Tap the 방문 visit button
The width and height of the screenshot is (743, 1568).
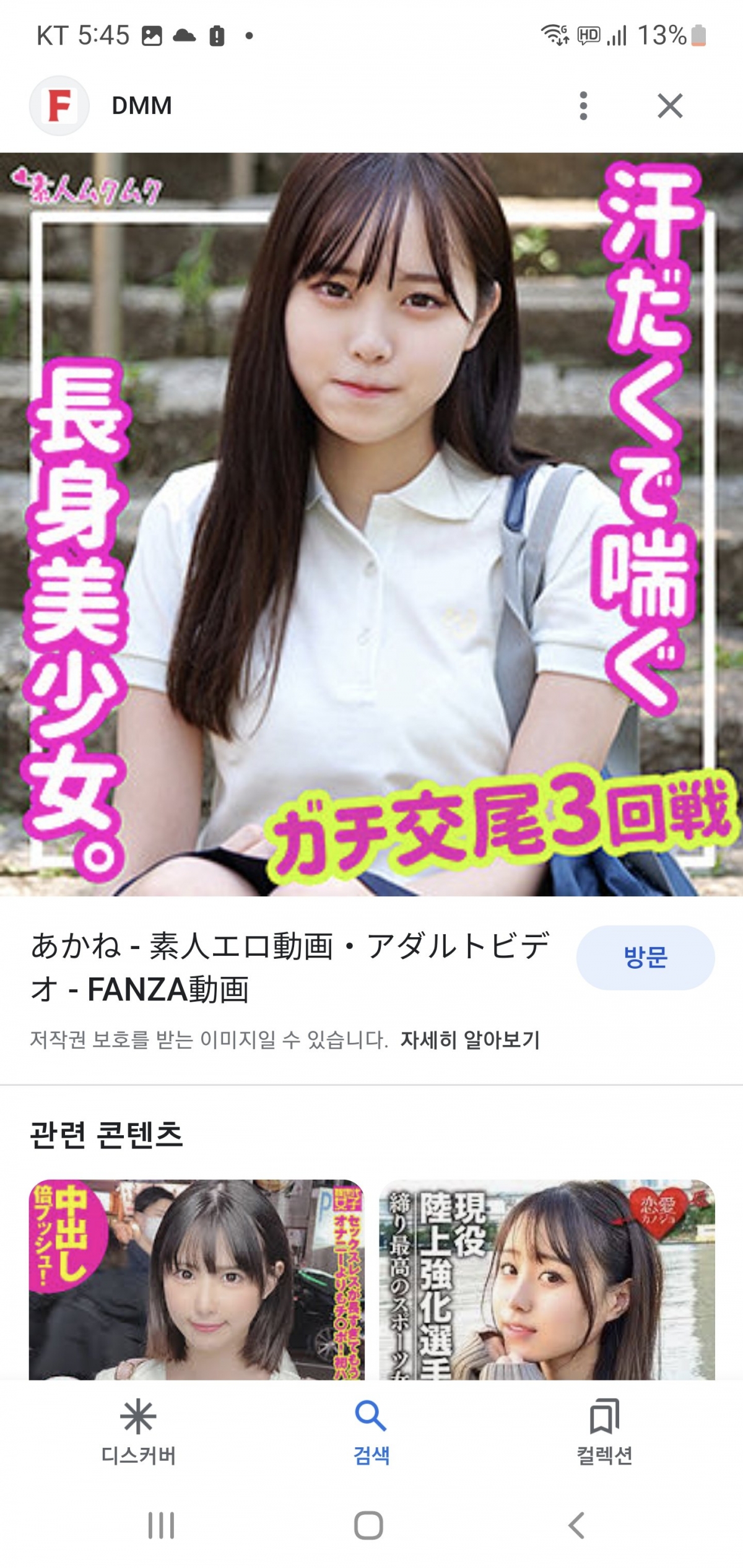[x=645, y=958]
